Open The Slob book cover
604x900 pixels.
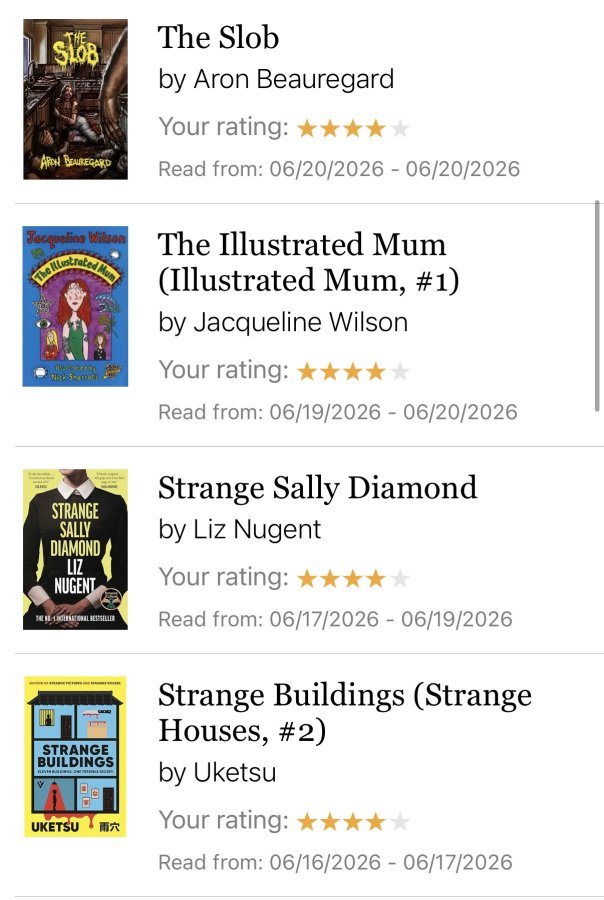[75, 99]
